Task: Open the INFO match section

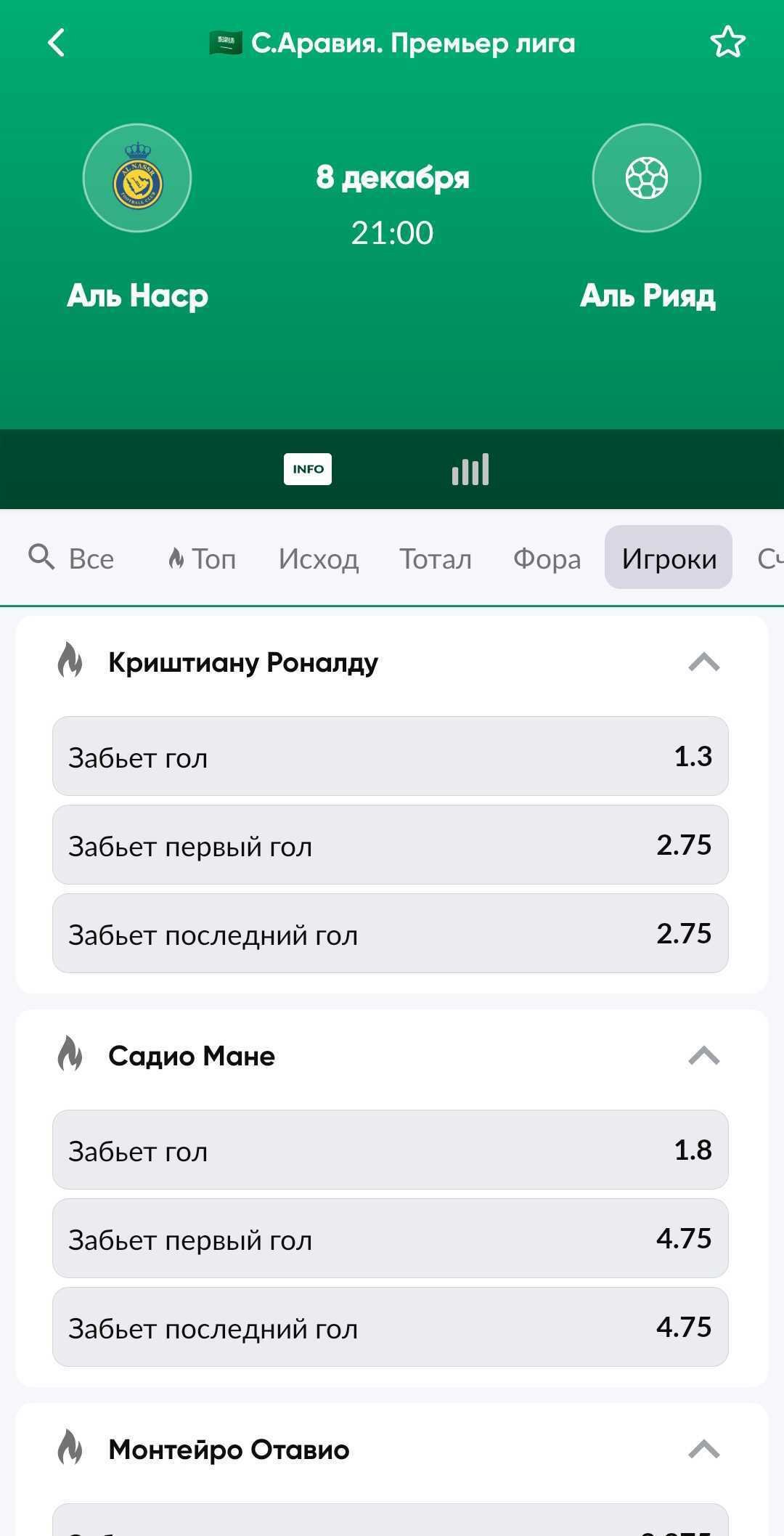Action: click(308, 469)
